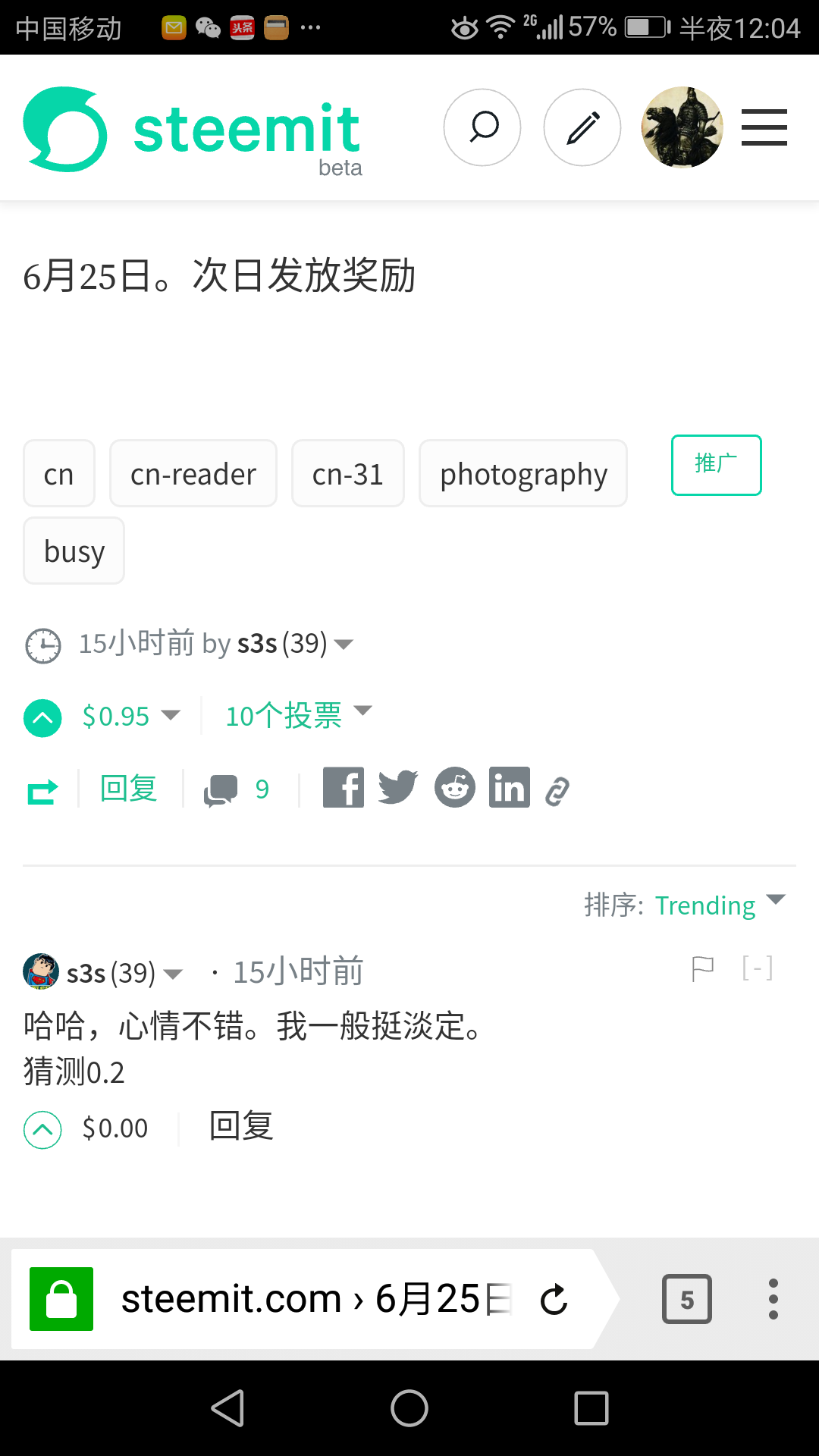Open the user profile avatar in the header
The image size is (819, 1456).
point(682,127)
